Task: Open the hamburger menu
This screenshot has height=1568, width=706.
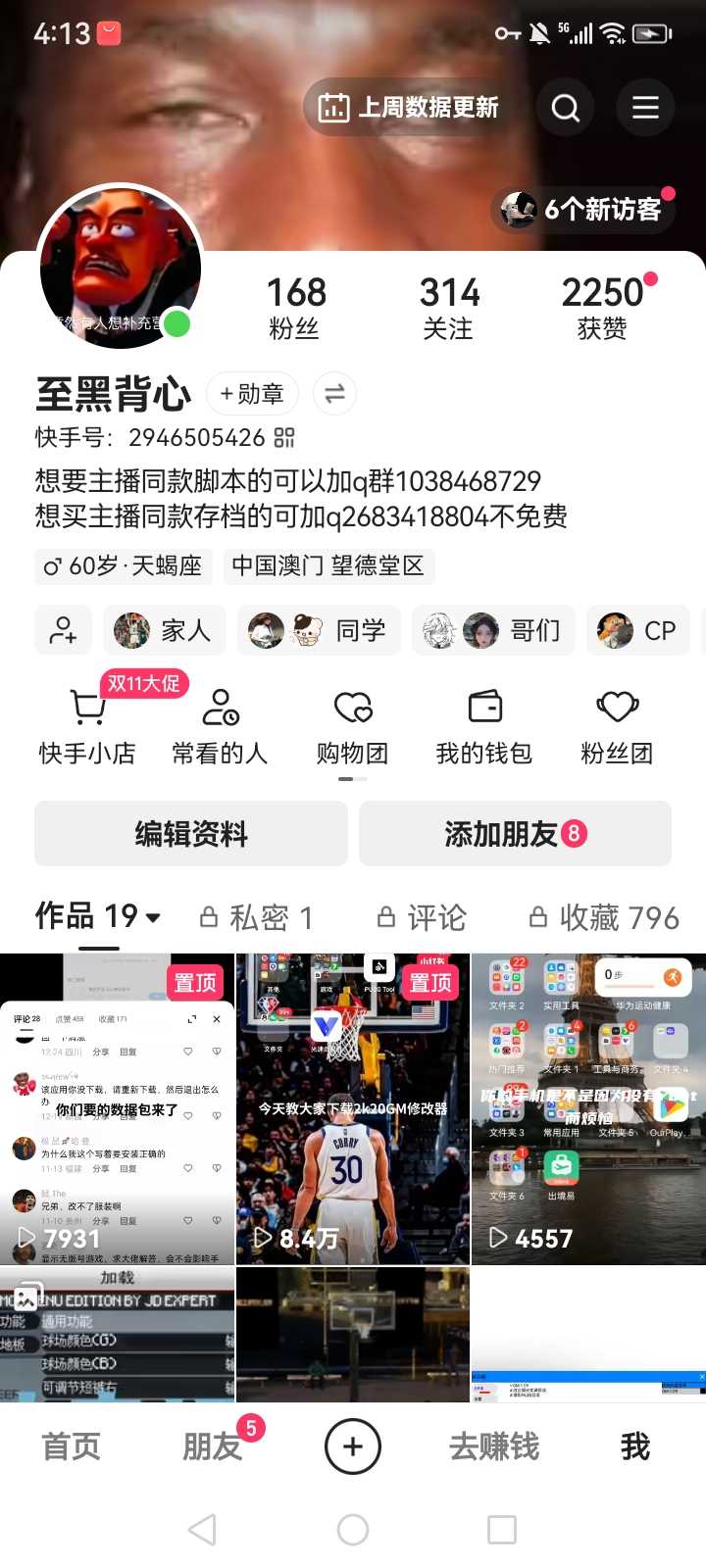Action: (x=645, y=108)
